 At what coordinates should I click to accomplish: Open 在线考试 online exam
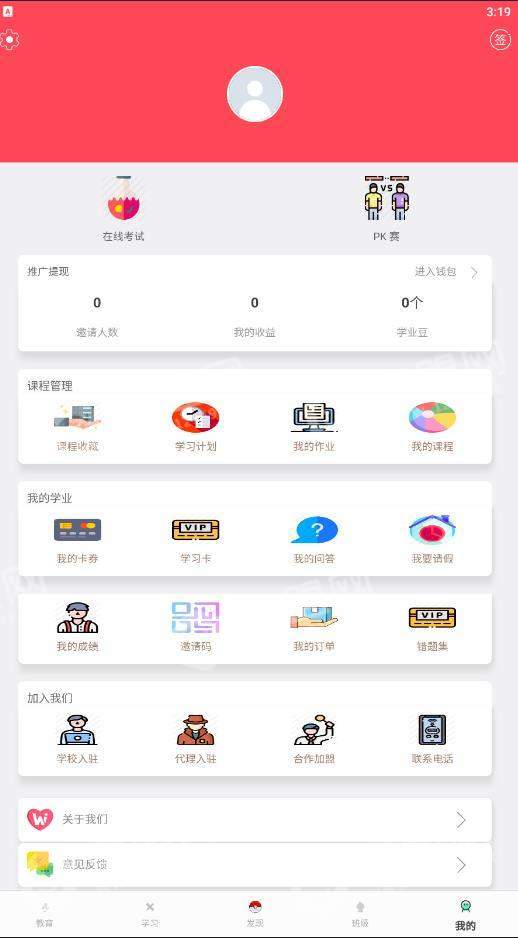tap(123, 209)
